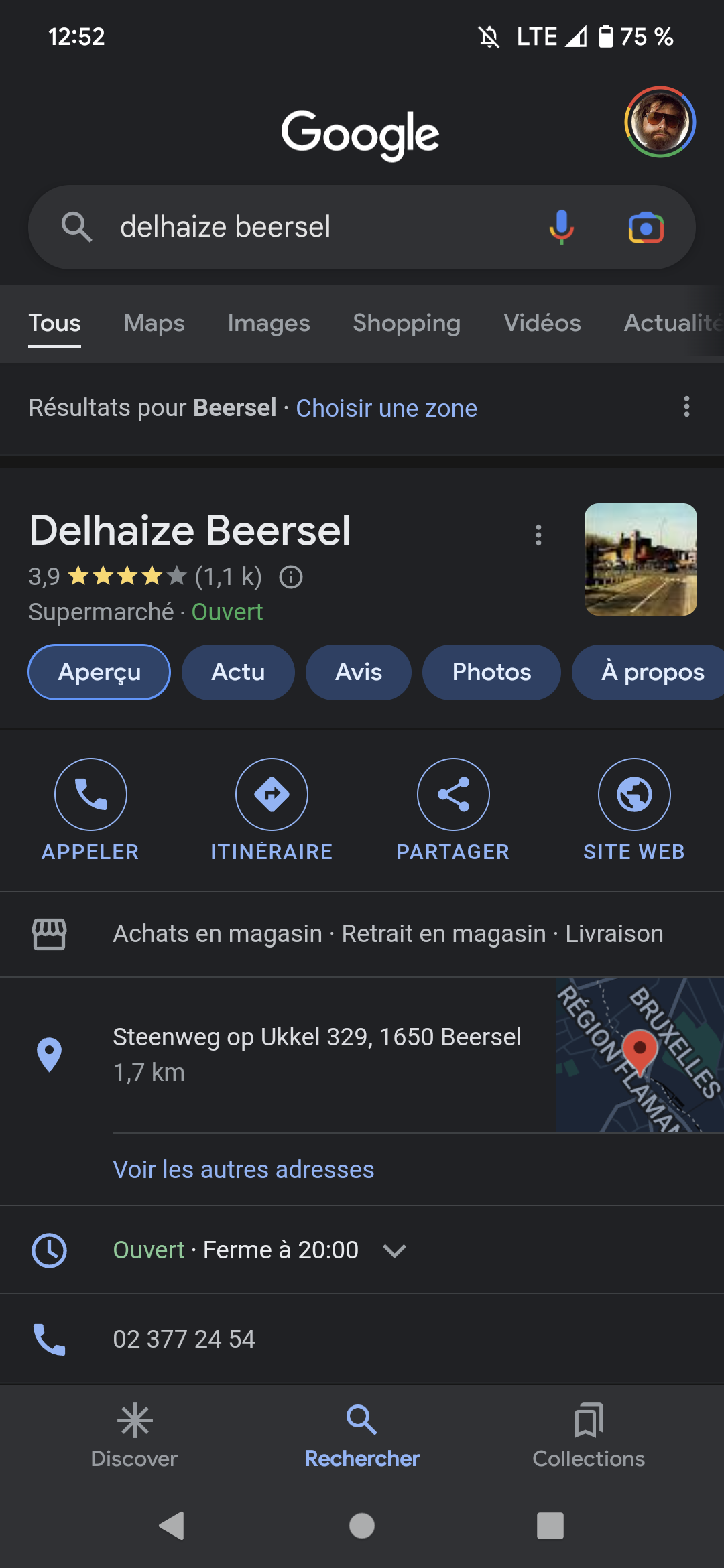
Task: Open the Delhaize Beersel store photo
Action: (x=640, y=560)
